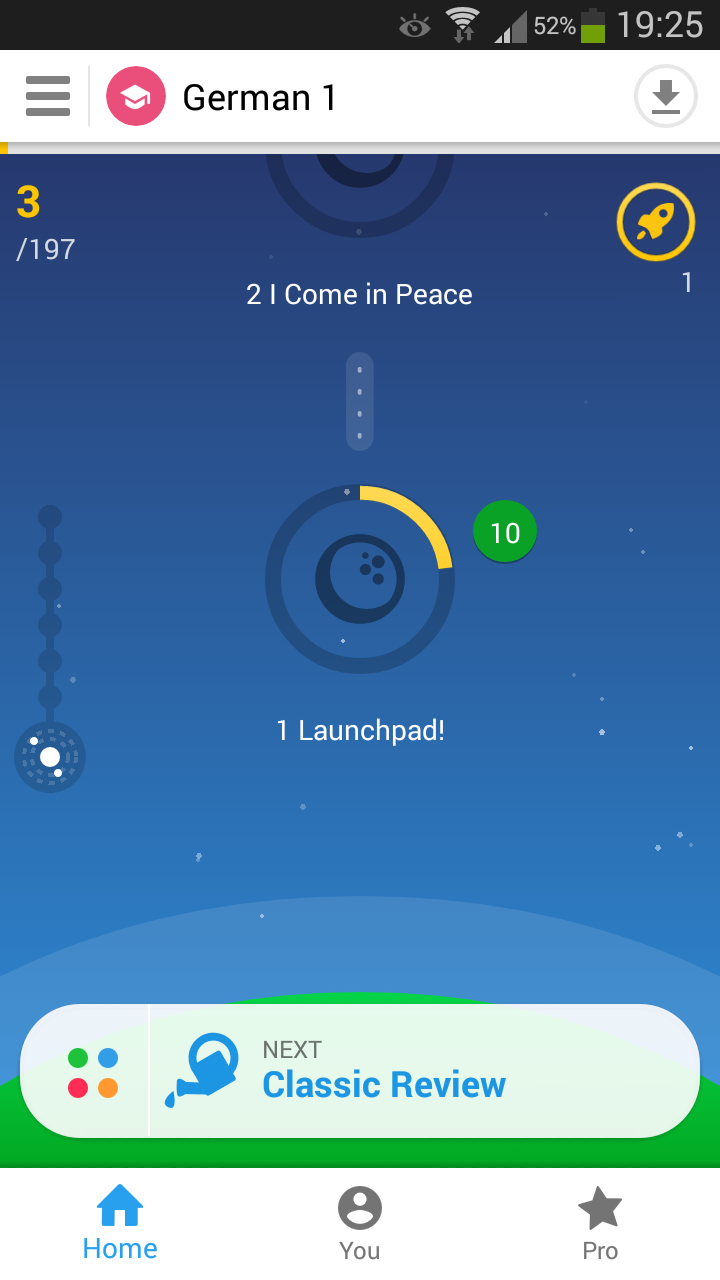
Task: Switch to the Home tab
Action: [120, 1223]
